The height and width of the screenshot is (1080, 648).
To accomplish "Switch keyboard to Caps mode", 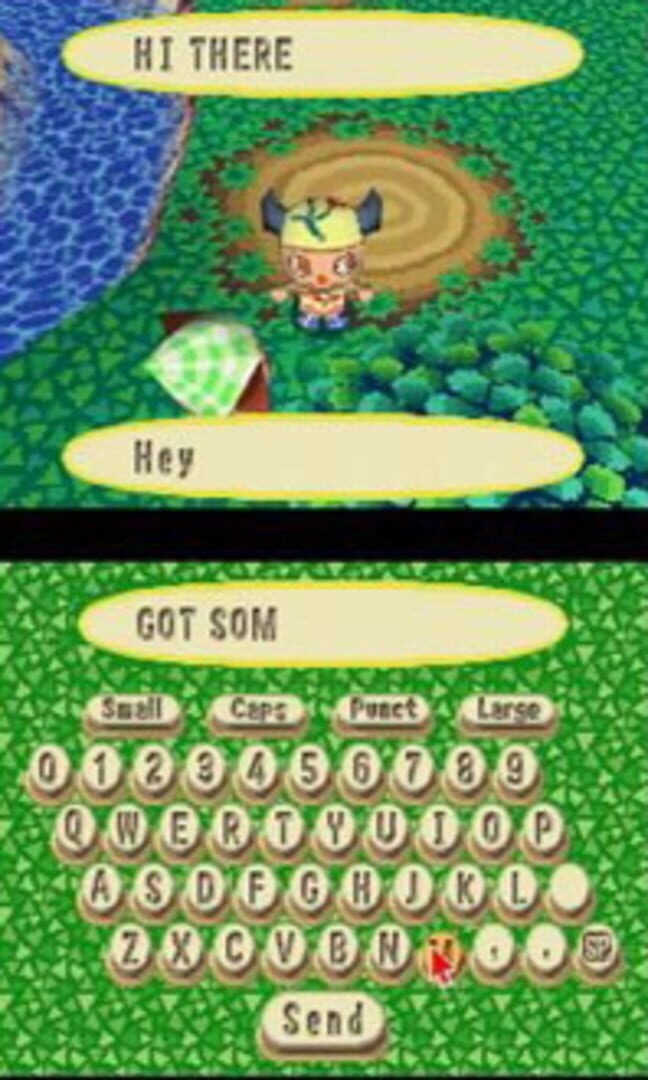I will (258, 710).
